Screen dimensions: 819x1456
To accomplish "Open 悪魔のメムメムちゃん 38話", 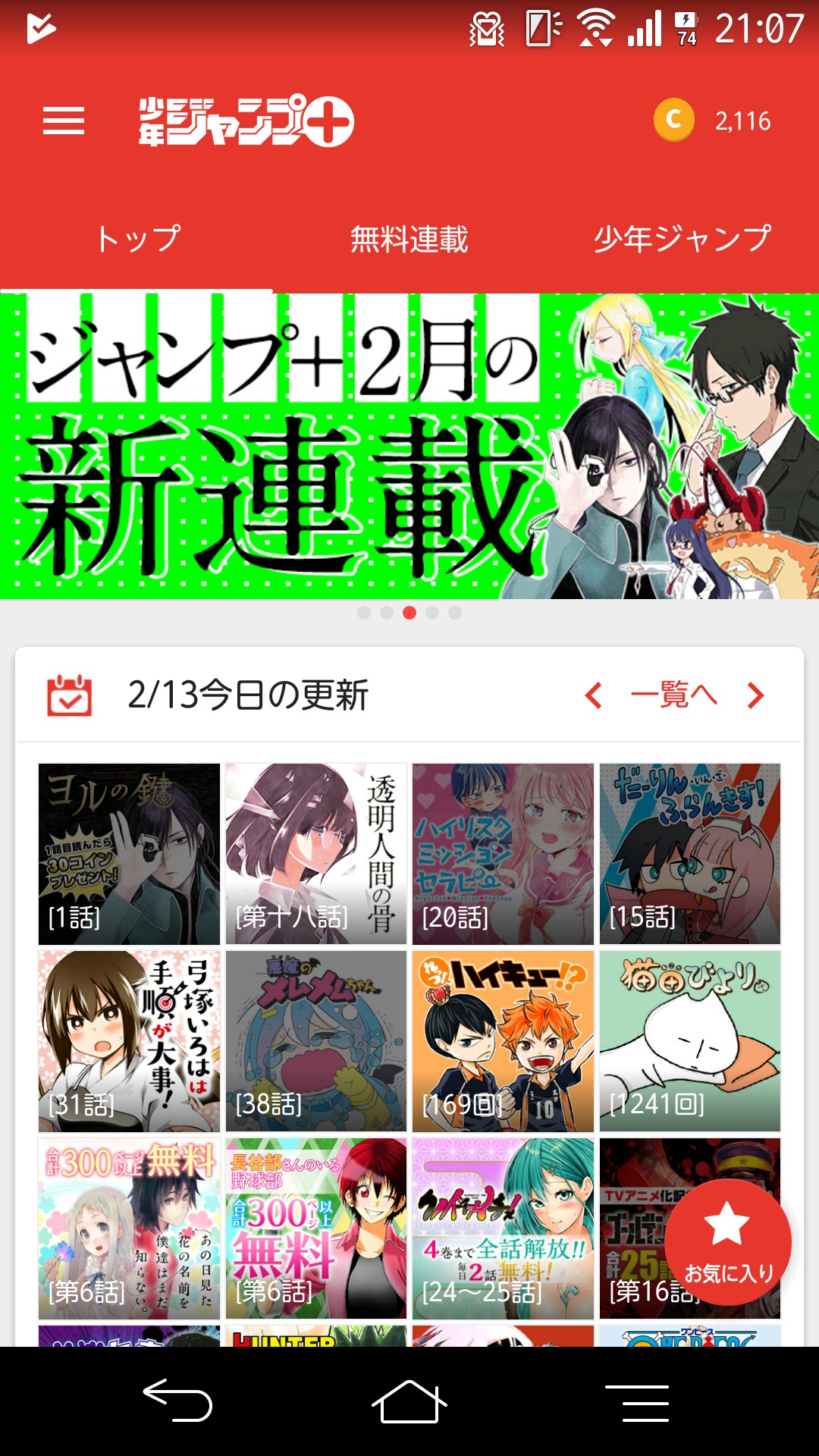I will tap(316, 1041).
